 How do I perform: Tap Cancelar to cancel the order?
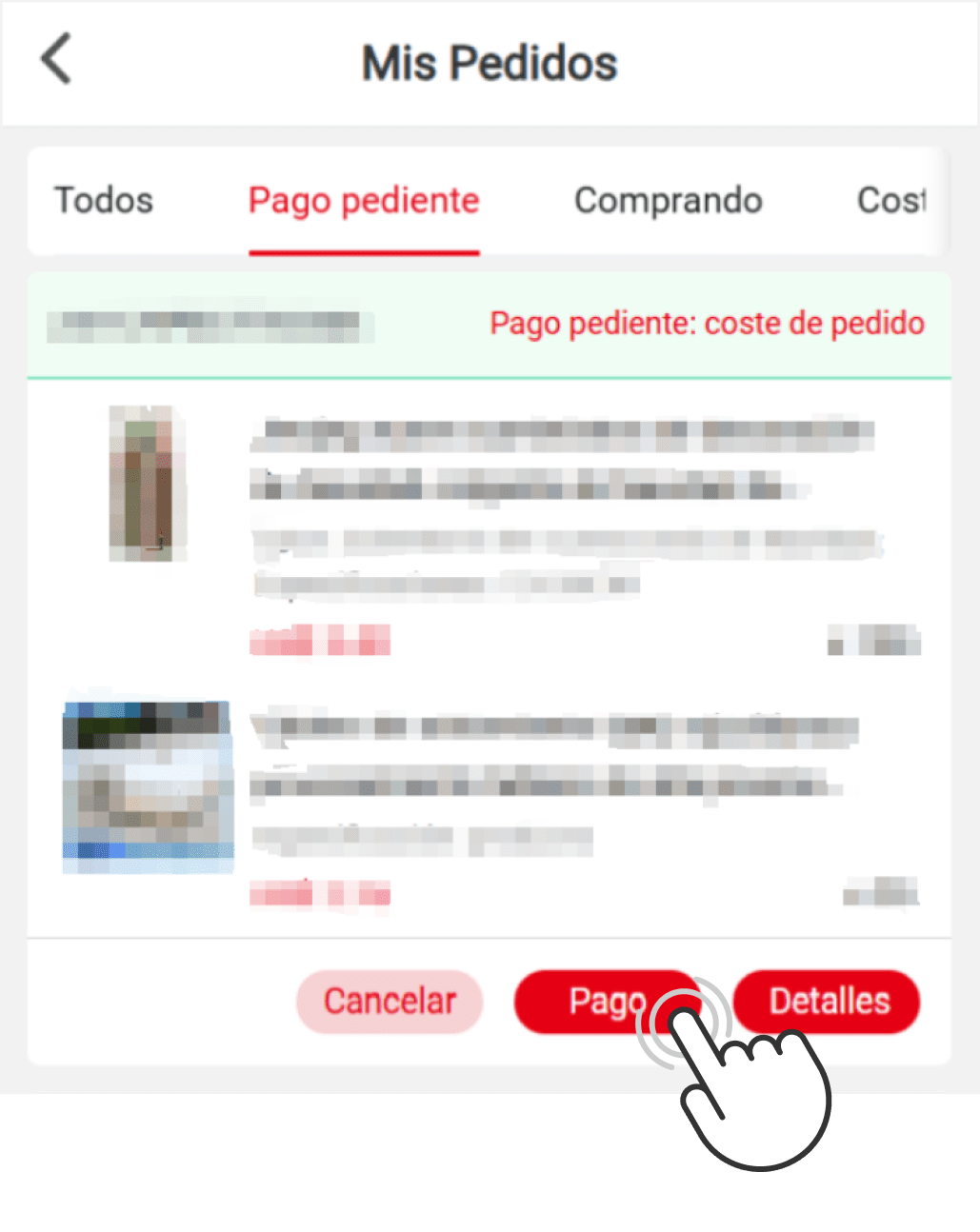[390, 1002]
